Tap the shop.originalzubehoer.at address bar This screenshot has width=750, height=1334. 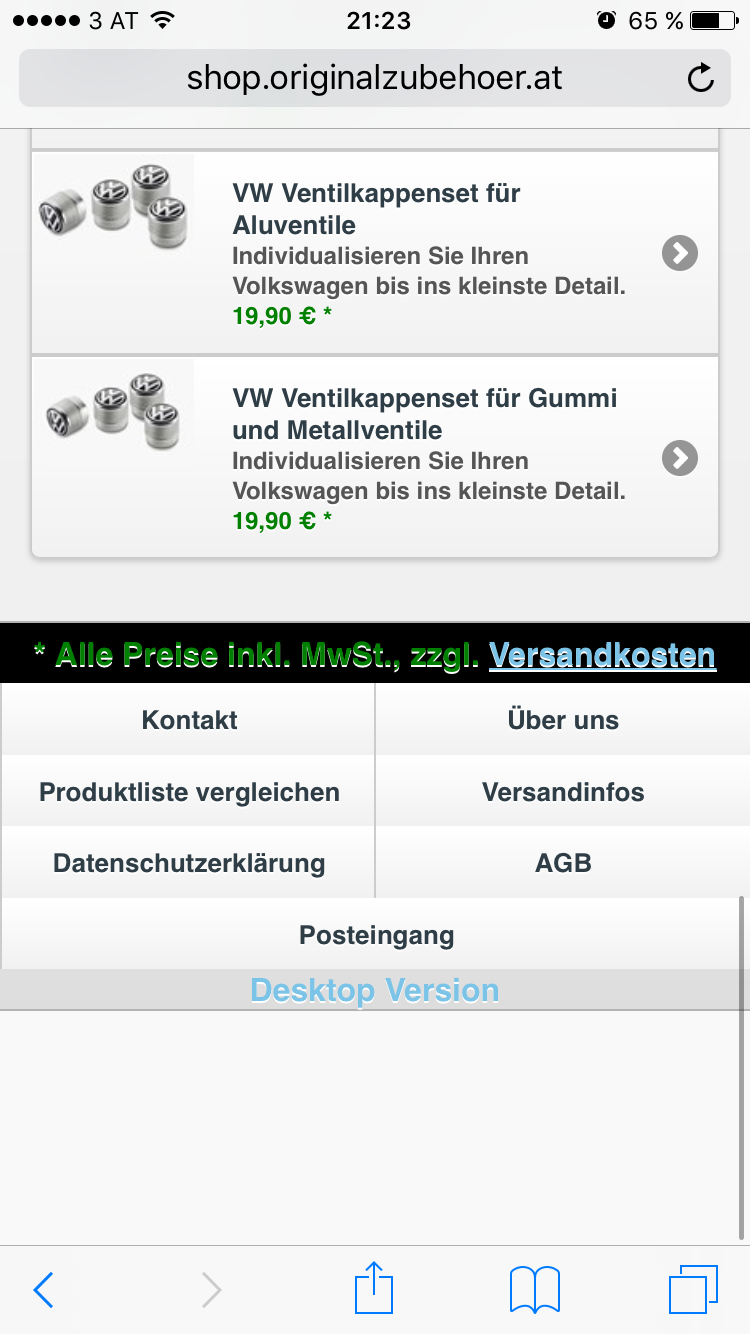[374, 78]
